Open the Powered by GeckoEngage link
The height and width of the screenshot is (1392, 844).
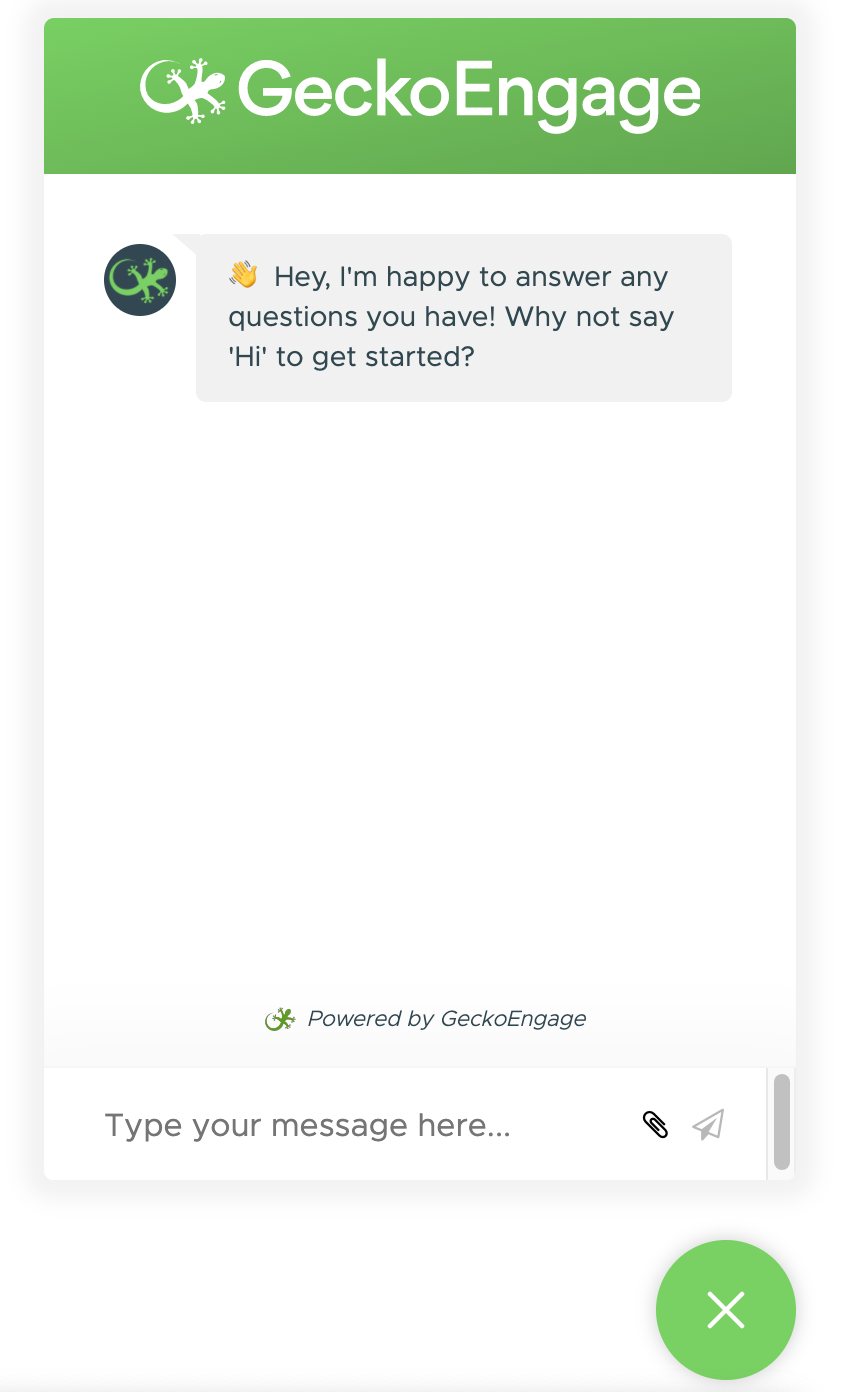[426, 1019]
